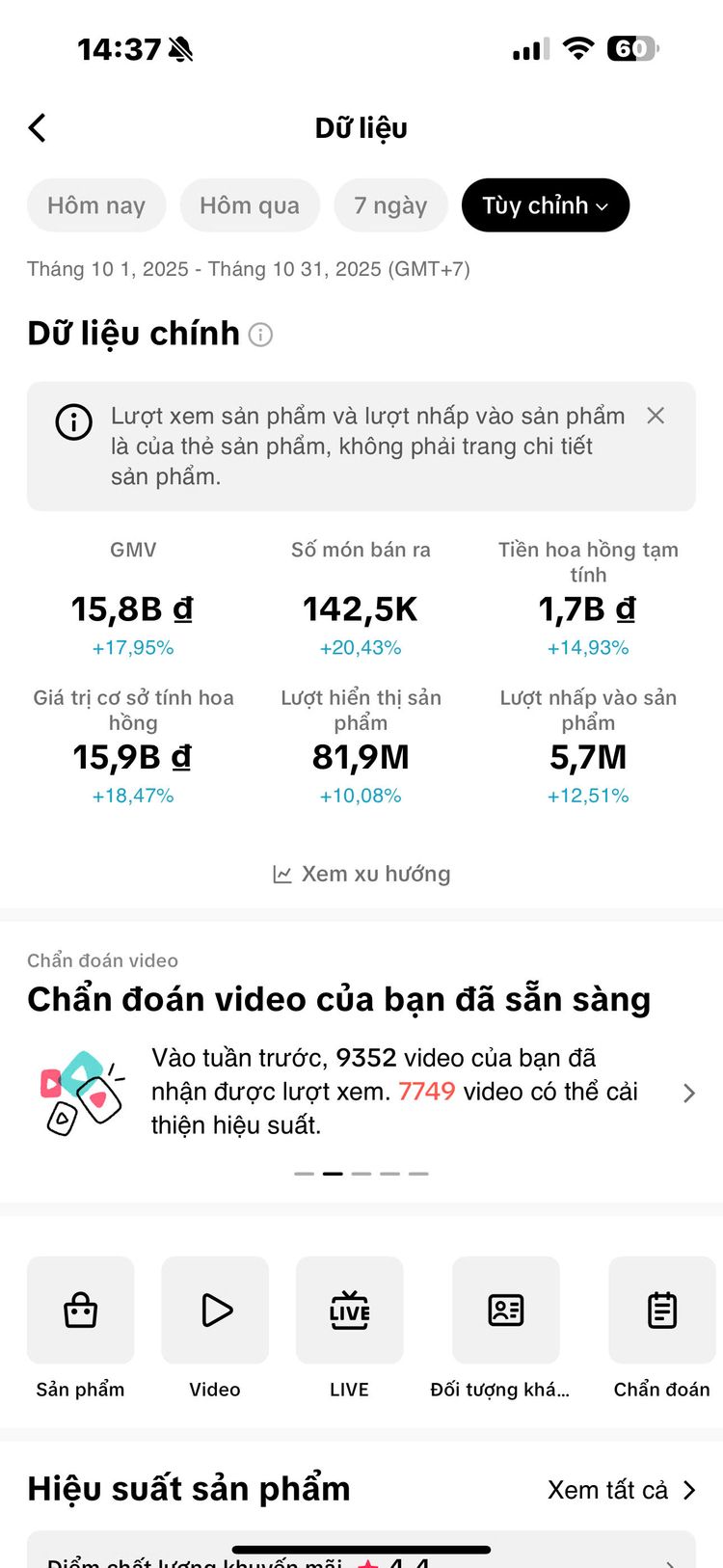
Task: Open the Điểm chất lượng khuyến mãi row
Action: click(x=361, y=1554)
